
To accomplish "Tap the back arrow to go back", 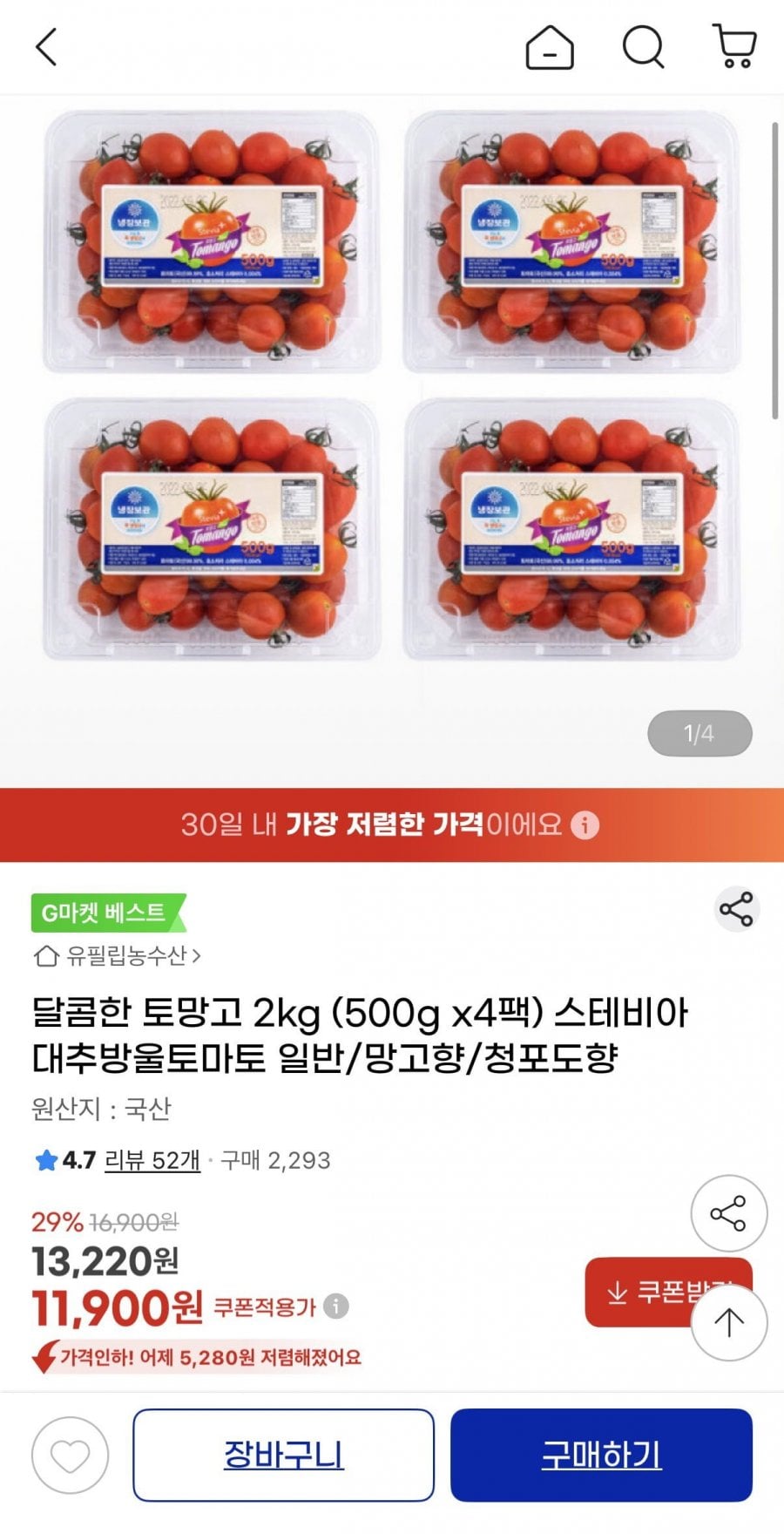I will click(45, 48).
